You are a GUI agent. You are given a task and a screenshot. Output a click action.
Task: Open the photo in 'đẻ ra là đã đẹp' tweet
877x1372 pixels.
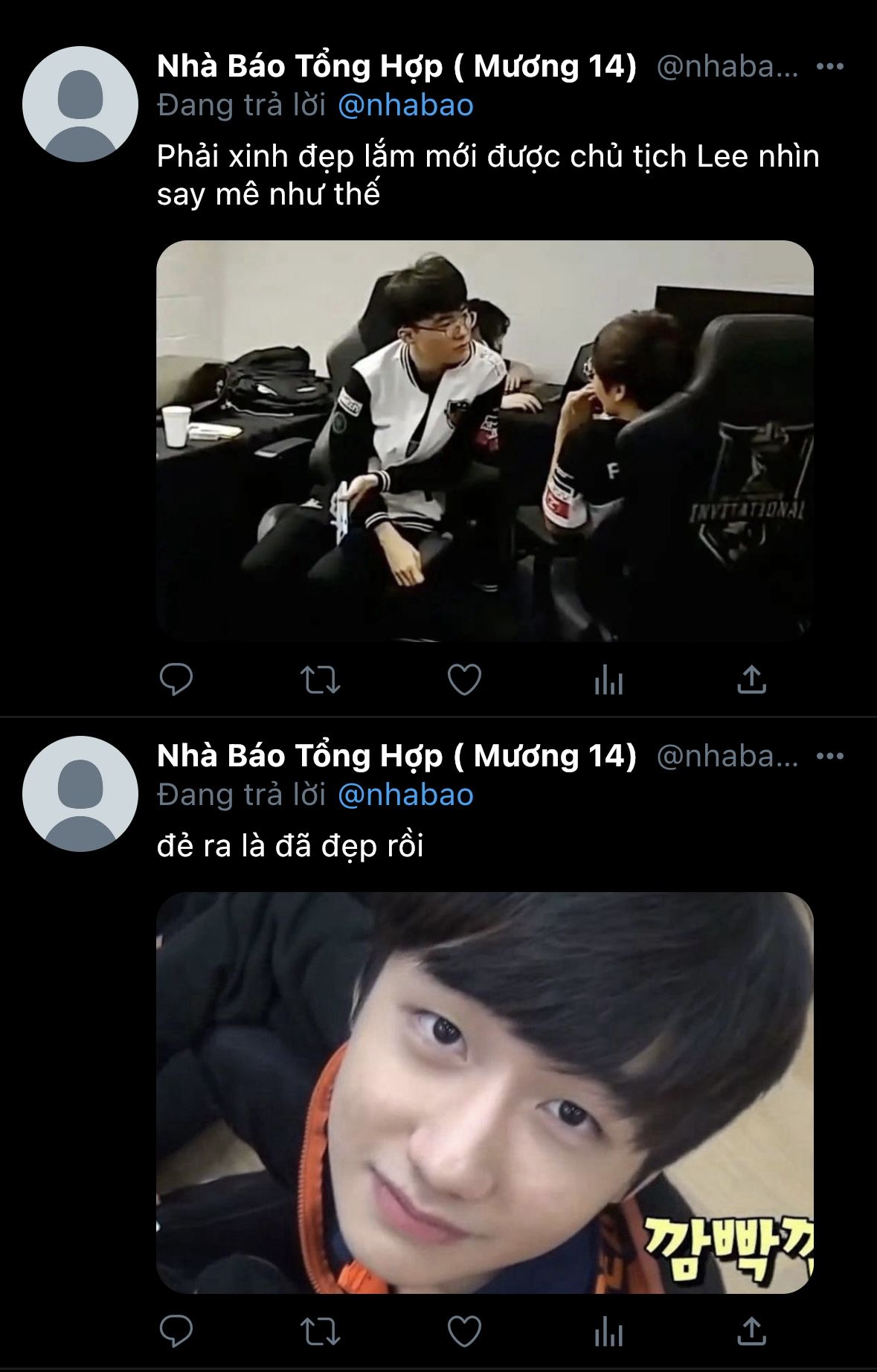tap(484, 1092)
